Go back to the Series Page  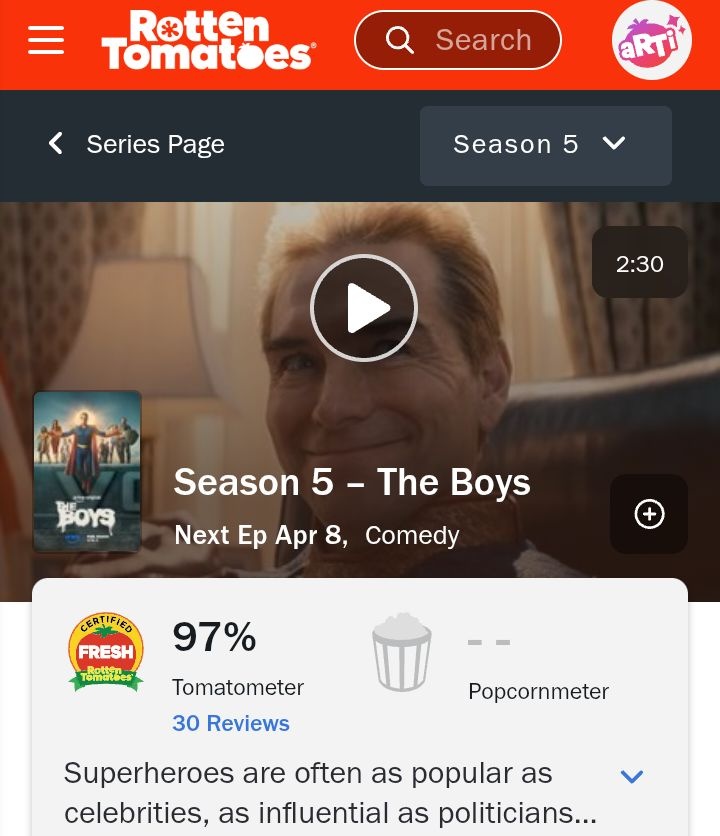coord(137,144)
